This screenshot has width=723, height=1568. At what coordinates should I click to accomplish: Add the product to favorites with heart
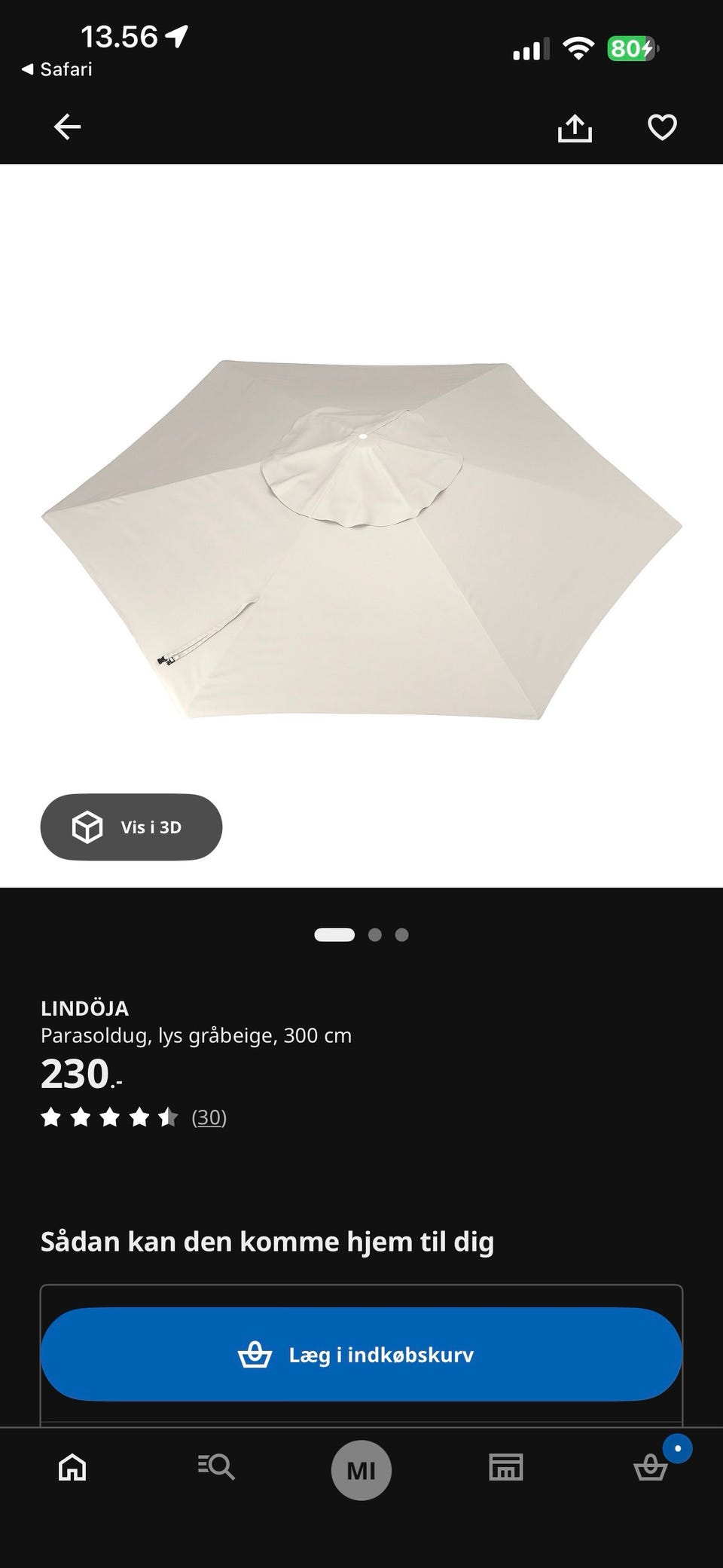point(662,127)
